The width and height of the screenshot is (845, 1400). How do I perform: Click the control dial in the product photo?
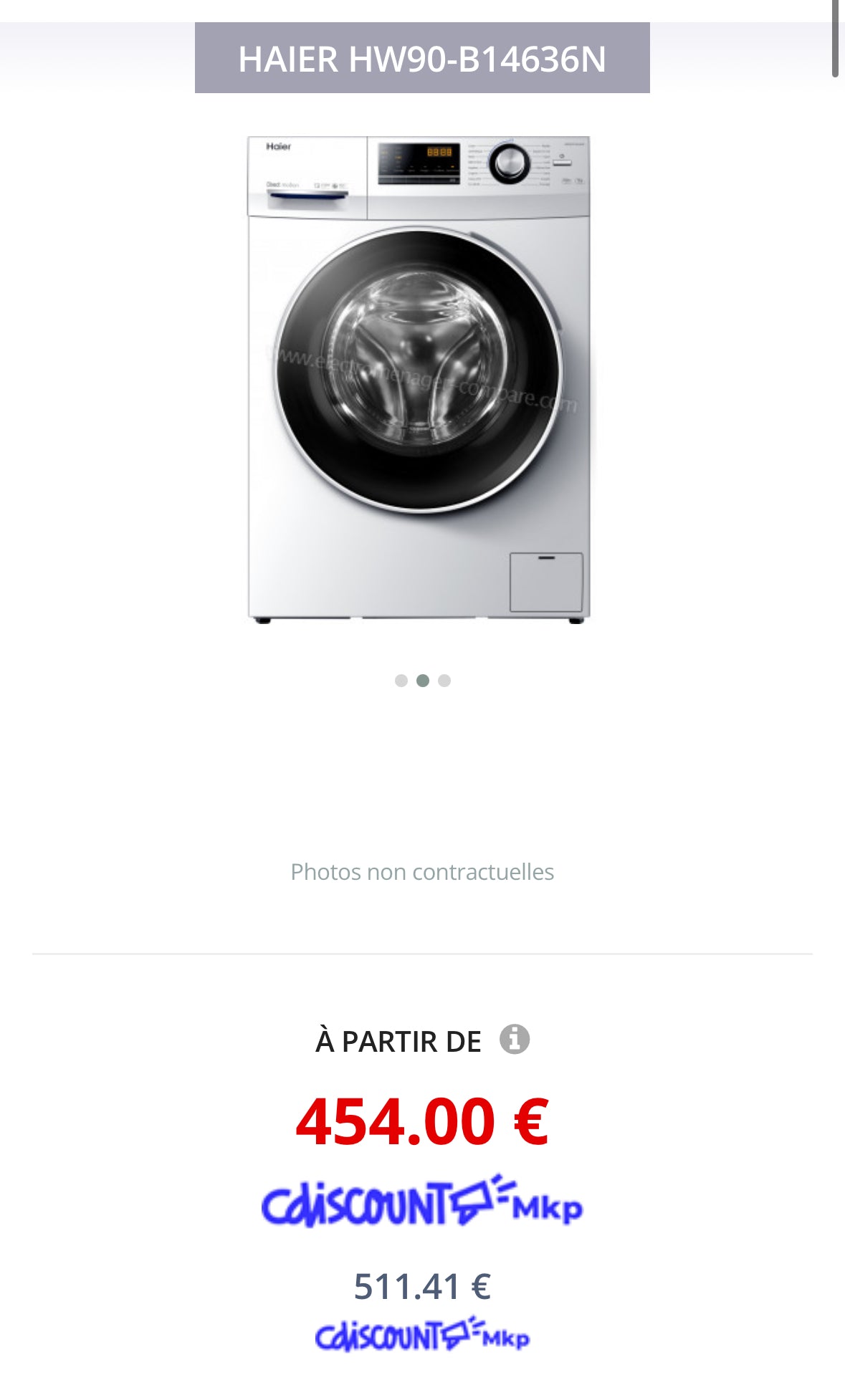510,163
